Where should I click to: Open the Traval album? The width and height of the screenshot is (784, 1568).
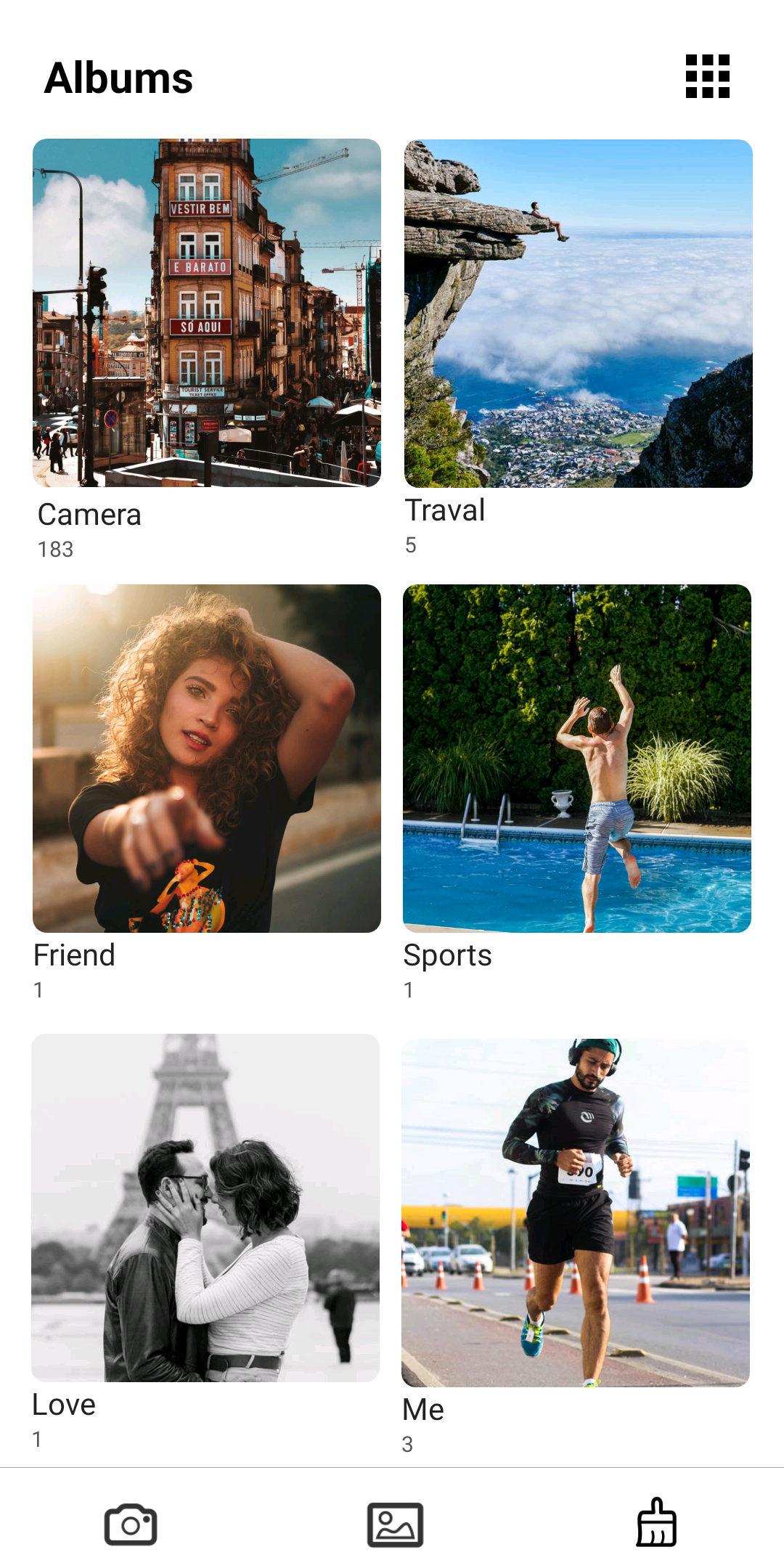coord(578,314)
